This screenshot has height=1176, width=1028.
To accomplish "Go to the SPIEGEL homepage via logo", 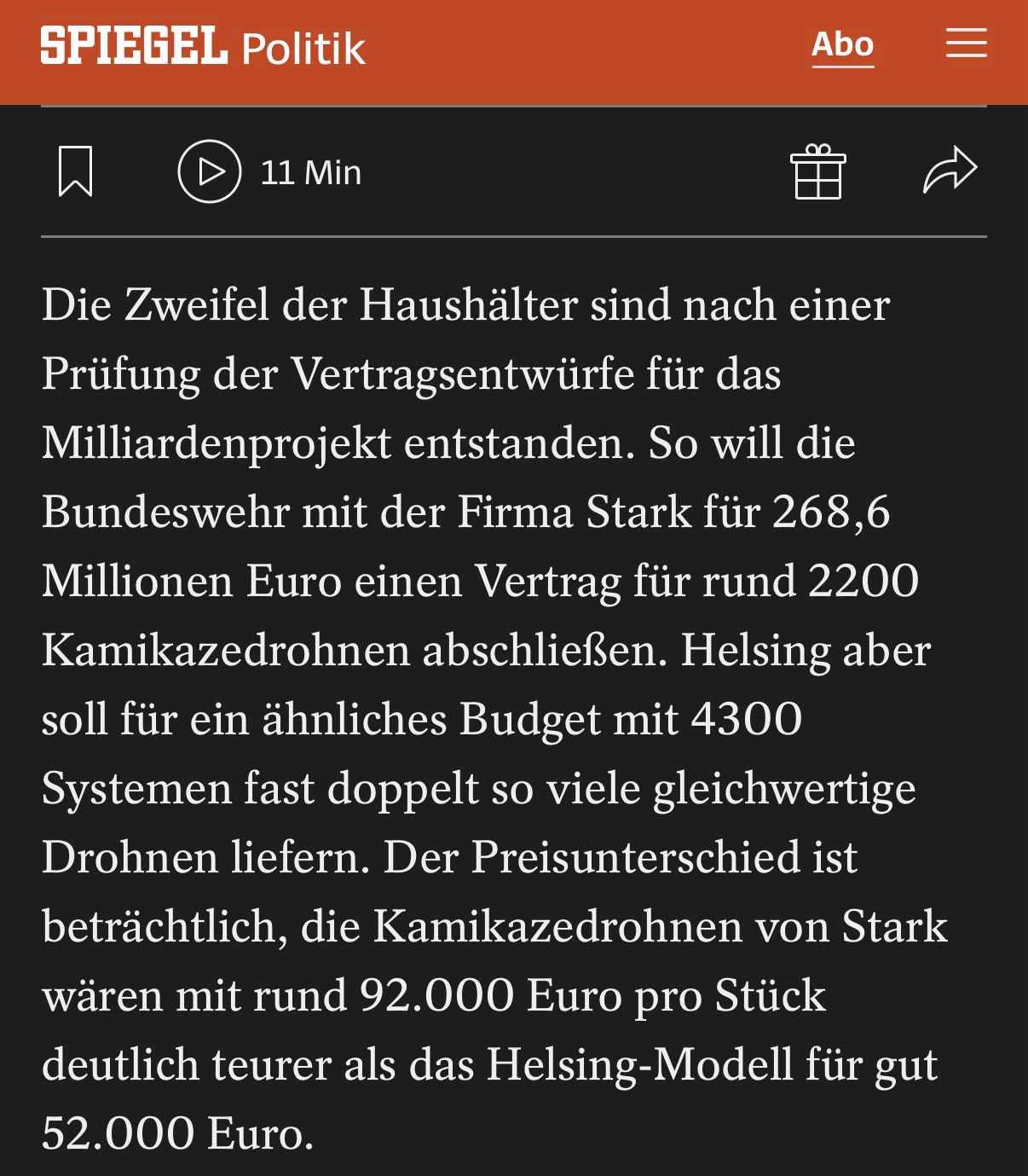I will (134, 46).
